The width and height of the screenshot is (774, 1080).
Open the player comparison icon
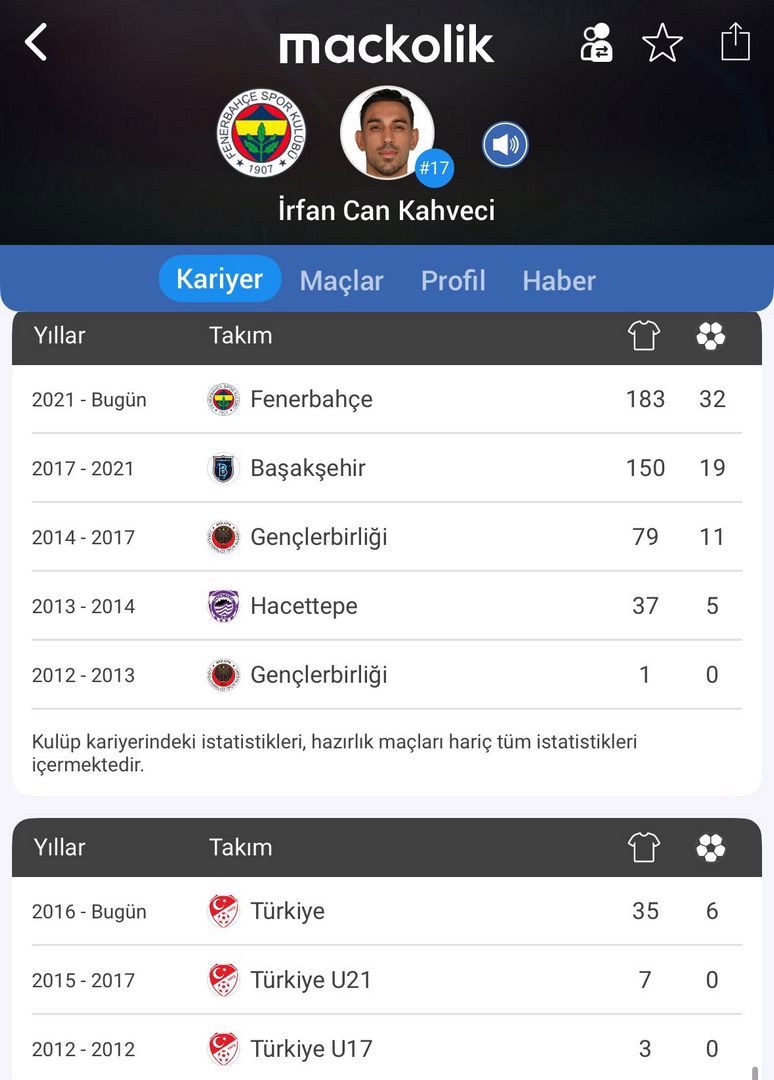pos(596,43)
